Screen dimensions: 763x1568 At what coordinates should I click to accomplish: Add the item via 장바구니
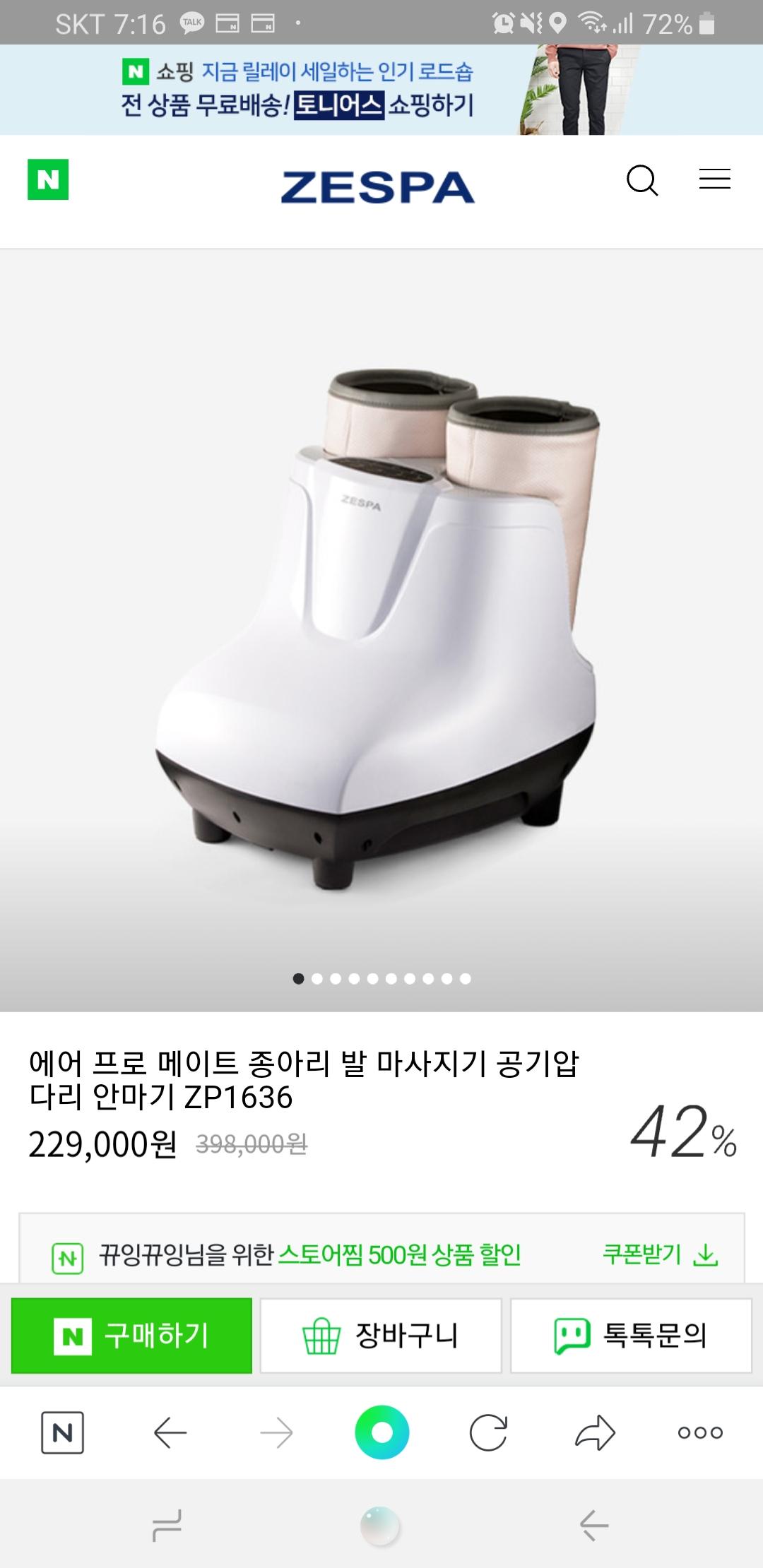(x=381, y=1335)
